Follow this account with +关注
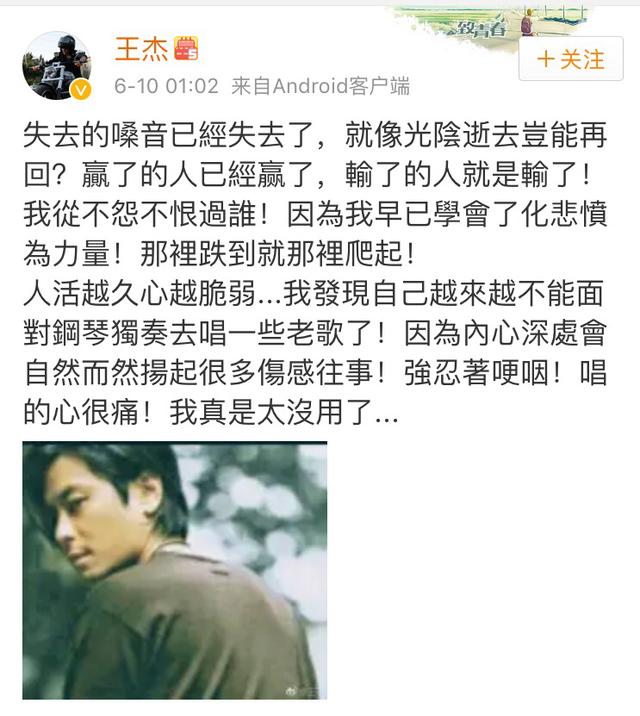 pos(570,59)
